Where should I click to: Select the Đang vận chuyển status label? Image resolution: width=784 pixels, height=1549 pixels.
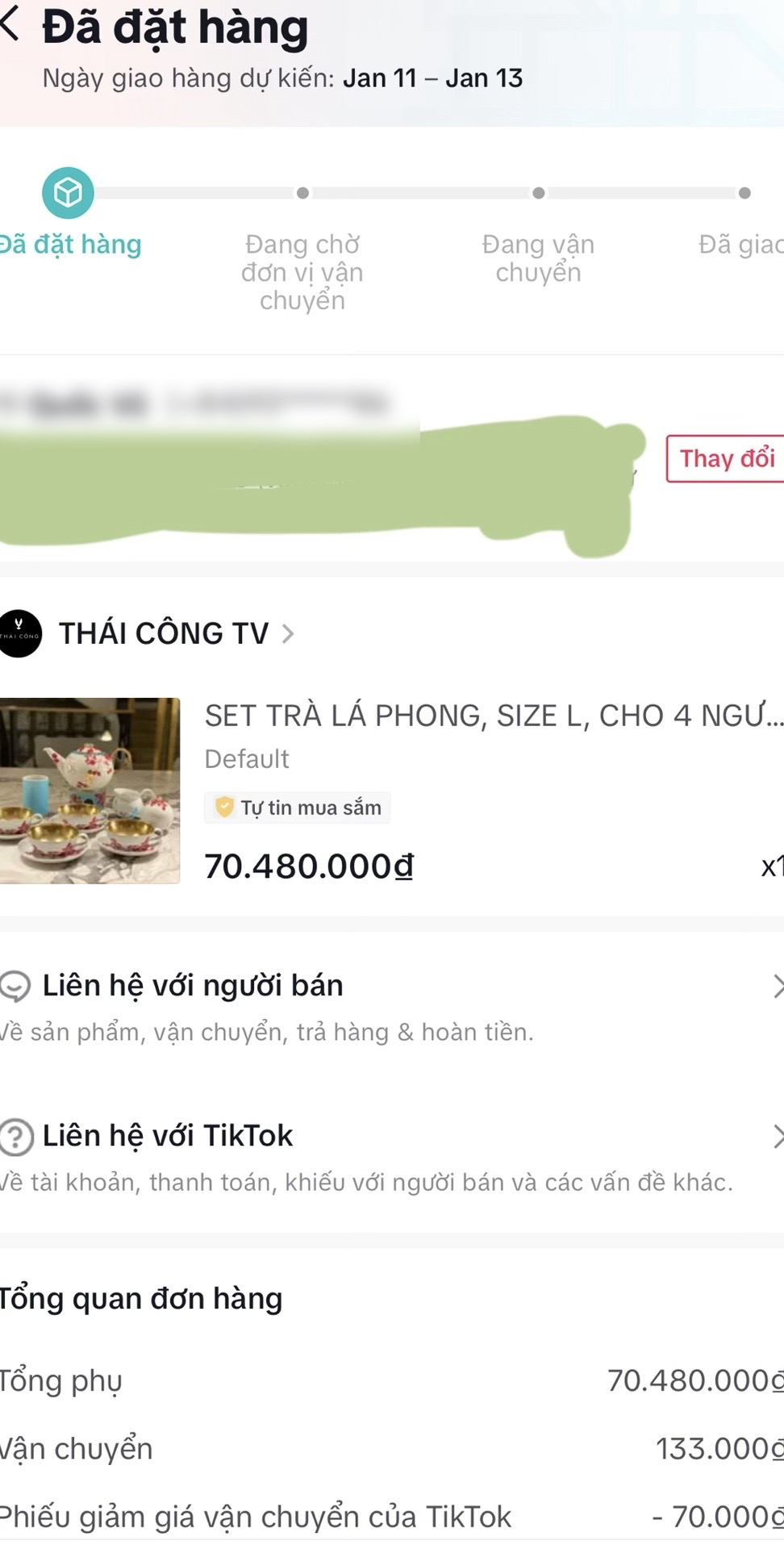click(x=538, y=258)
